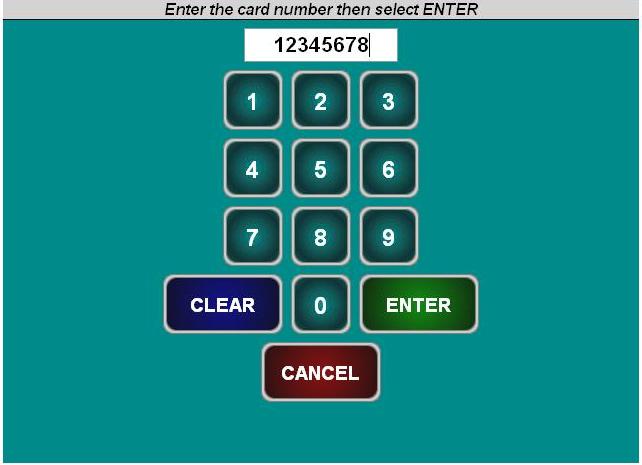This screenshot has height=465, width=642.
Task: Tap keypad number 7
Action: click(252, 237)
